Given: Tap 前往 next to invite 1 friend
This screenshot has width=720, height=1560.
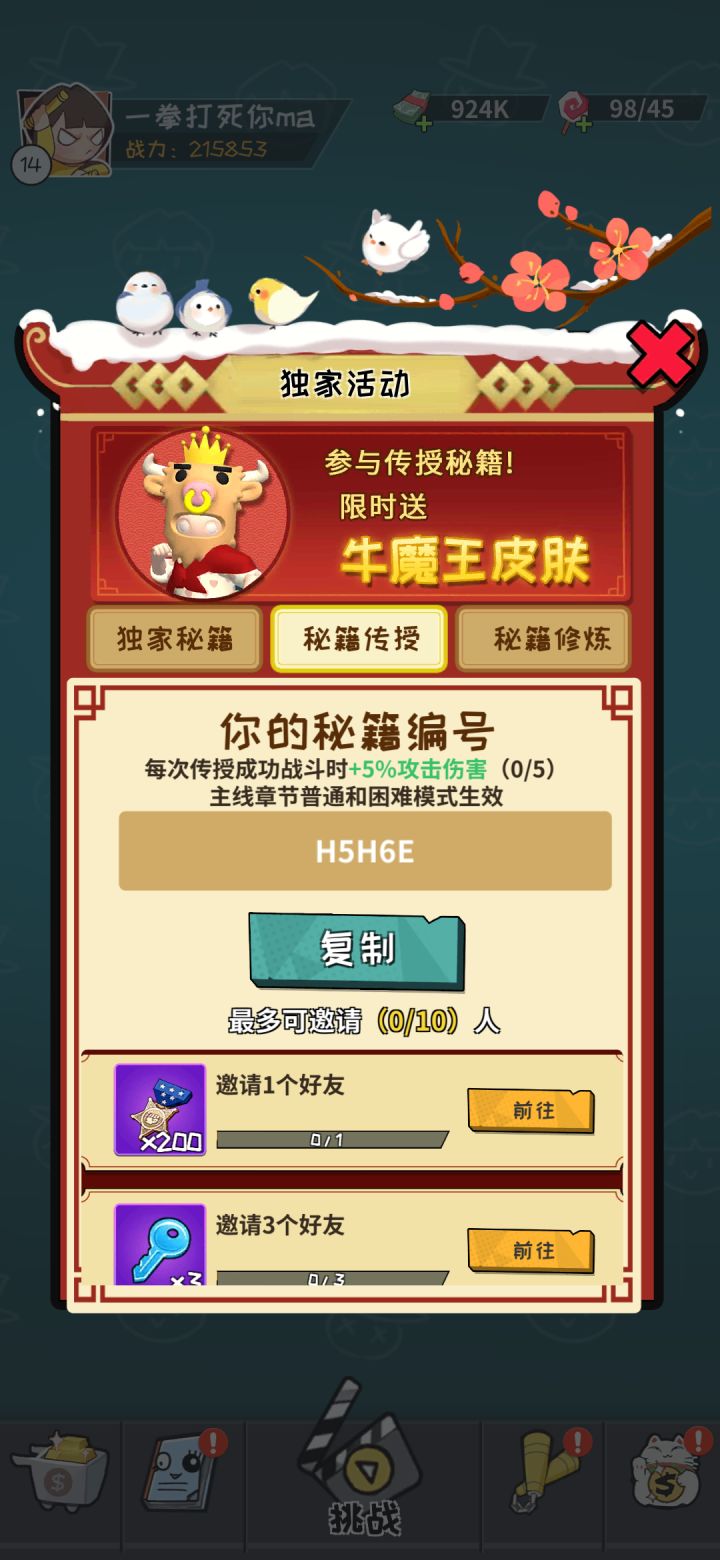Looking at the screenshot, I should coord(530,1110).
